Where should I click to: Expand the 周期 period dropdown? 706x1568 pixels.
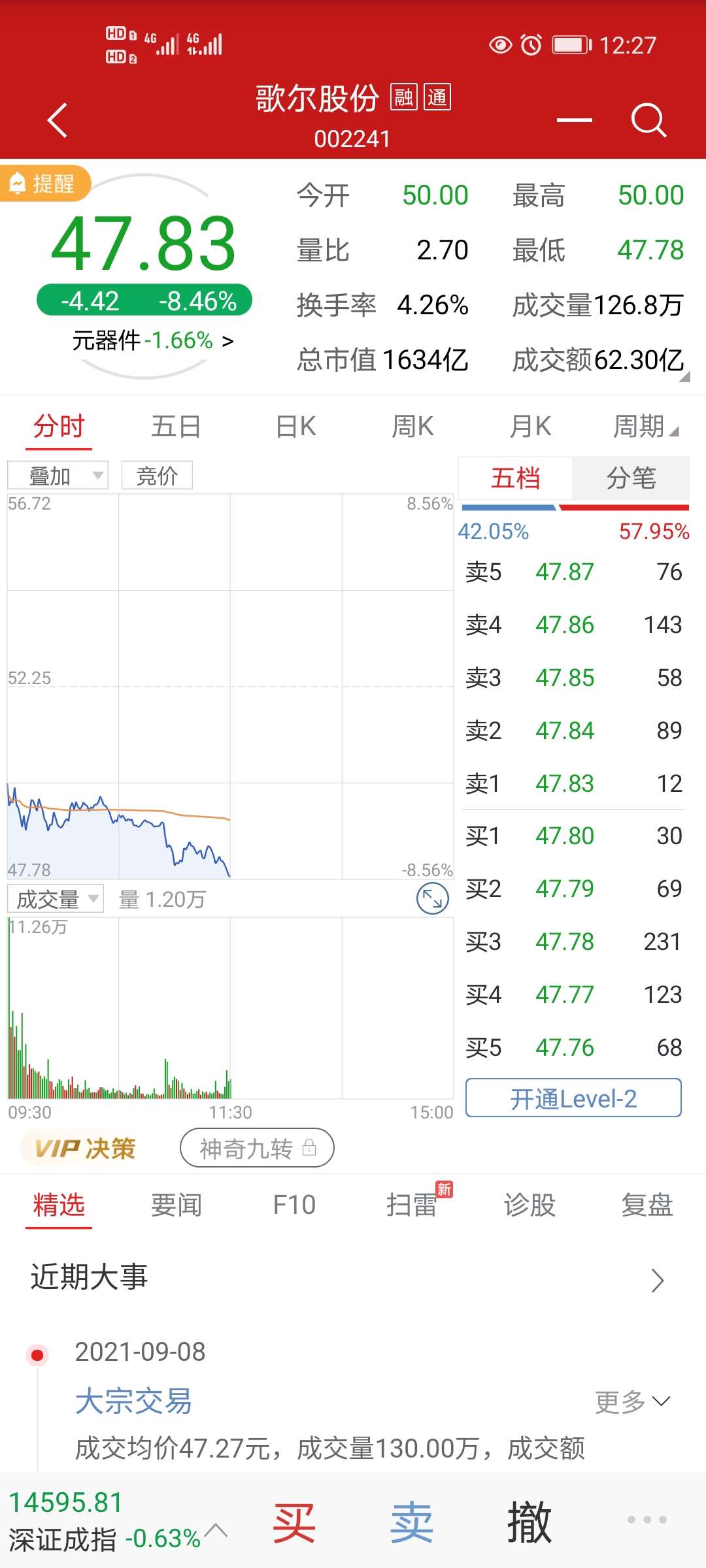tap(646, 427)
